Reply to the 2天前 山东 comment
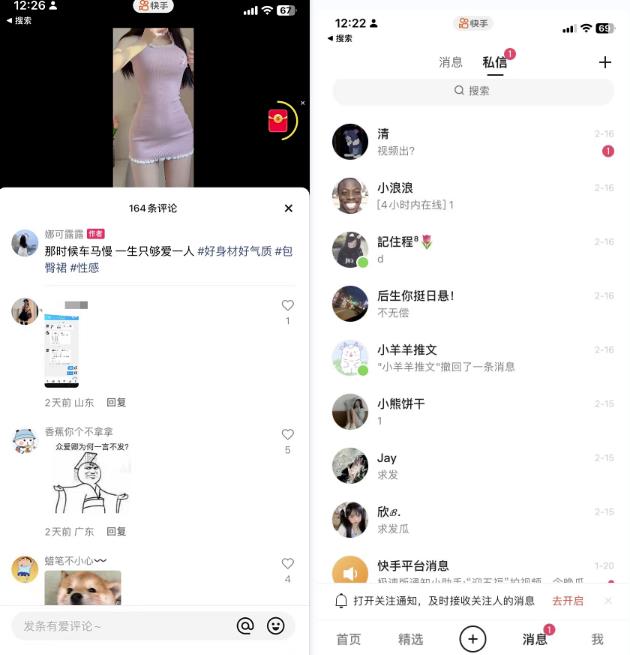This screenshot has height=655, width=630. [x=116, y=402]
